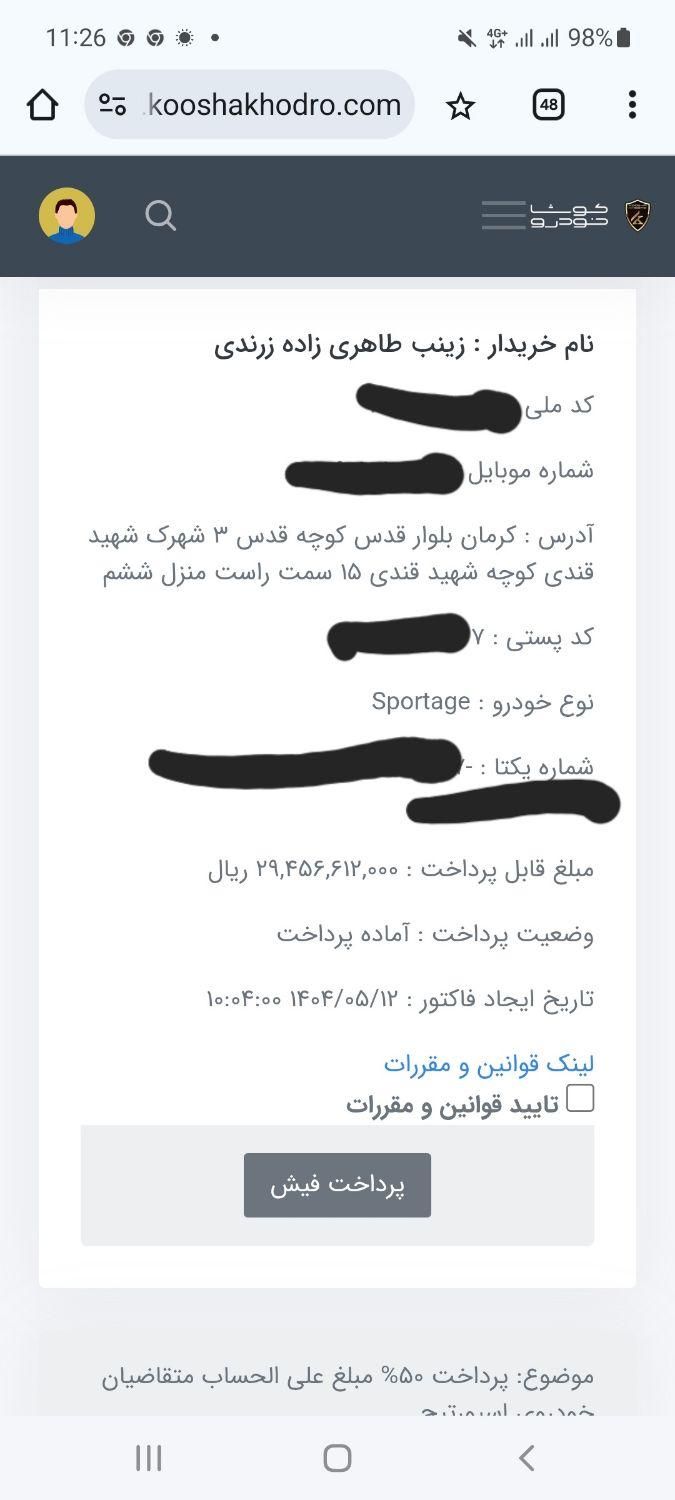This screenshot has width=675, height=1500.
Task: Go back with the system back button
Action: pyautogui.click(x=527, y=1458)
